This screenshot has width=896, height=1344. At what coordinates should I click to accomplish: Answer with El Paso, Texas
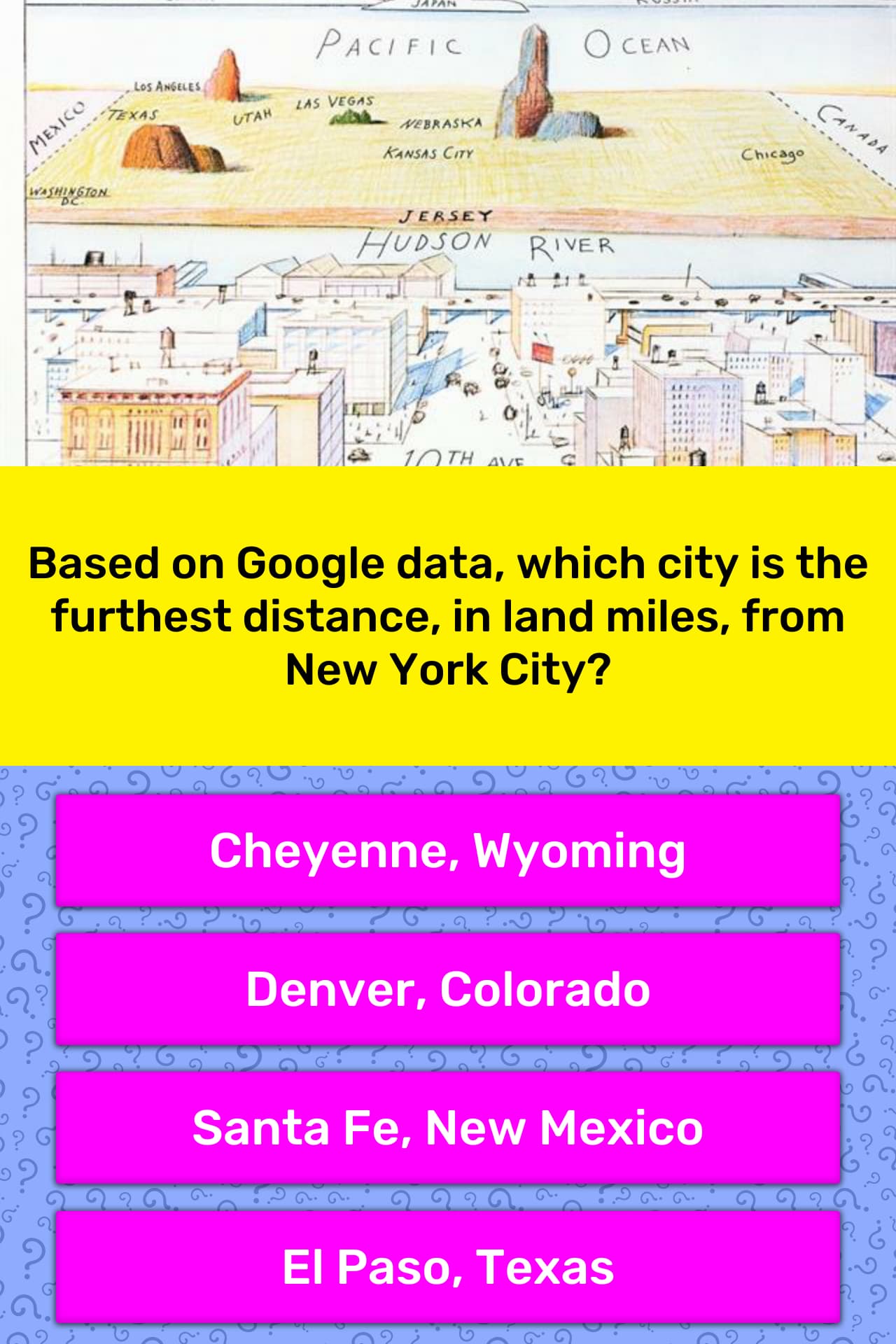[448, 1266]
